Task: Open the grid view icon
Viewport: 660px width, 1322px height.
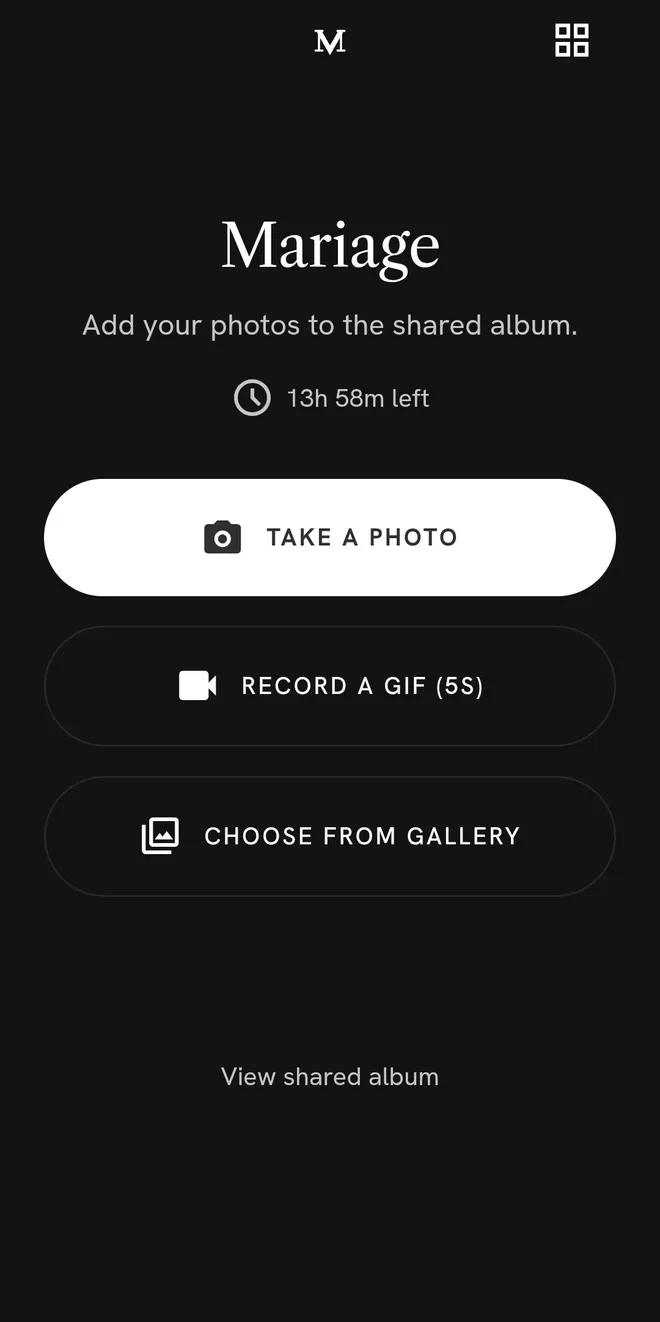Action: coord(572,41)
